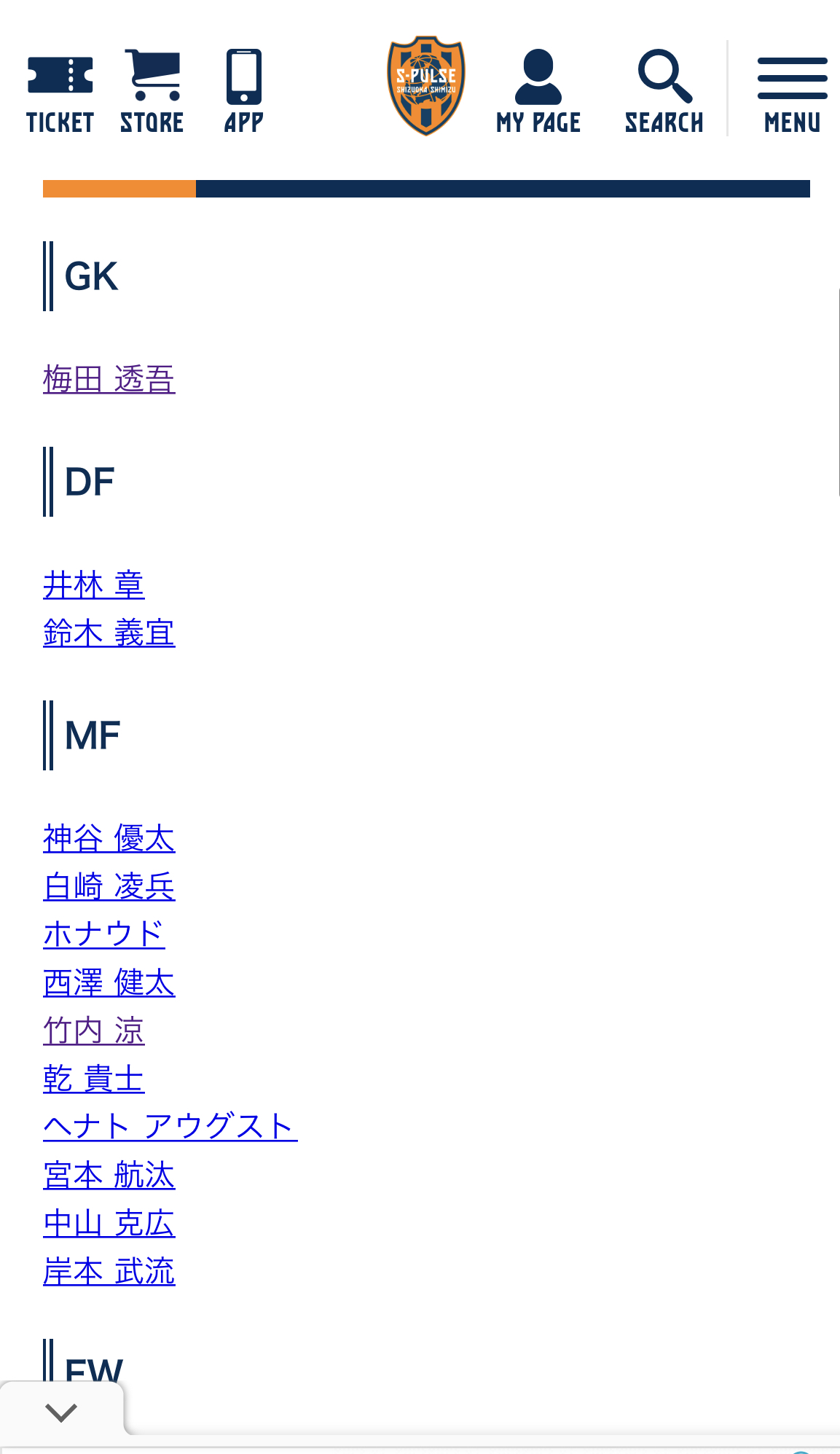
Task: Open the TICKET page
Action: [60, 91]
